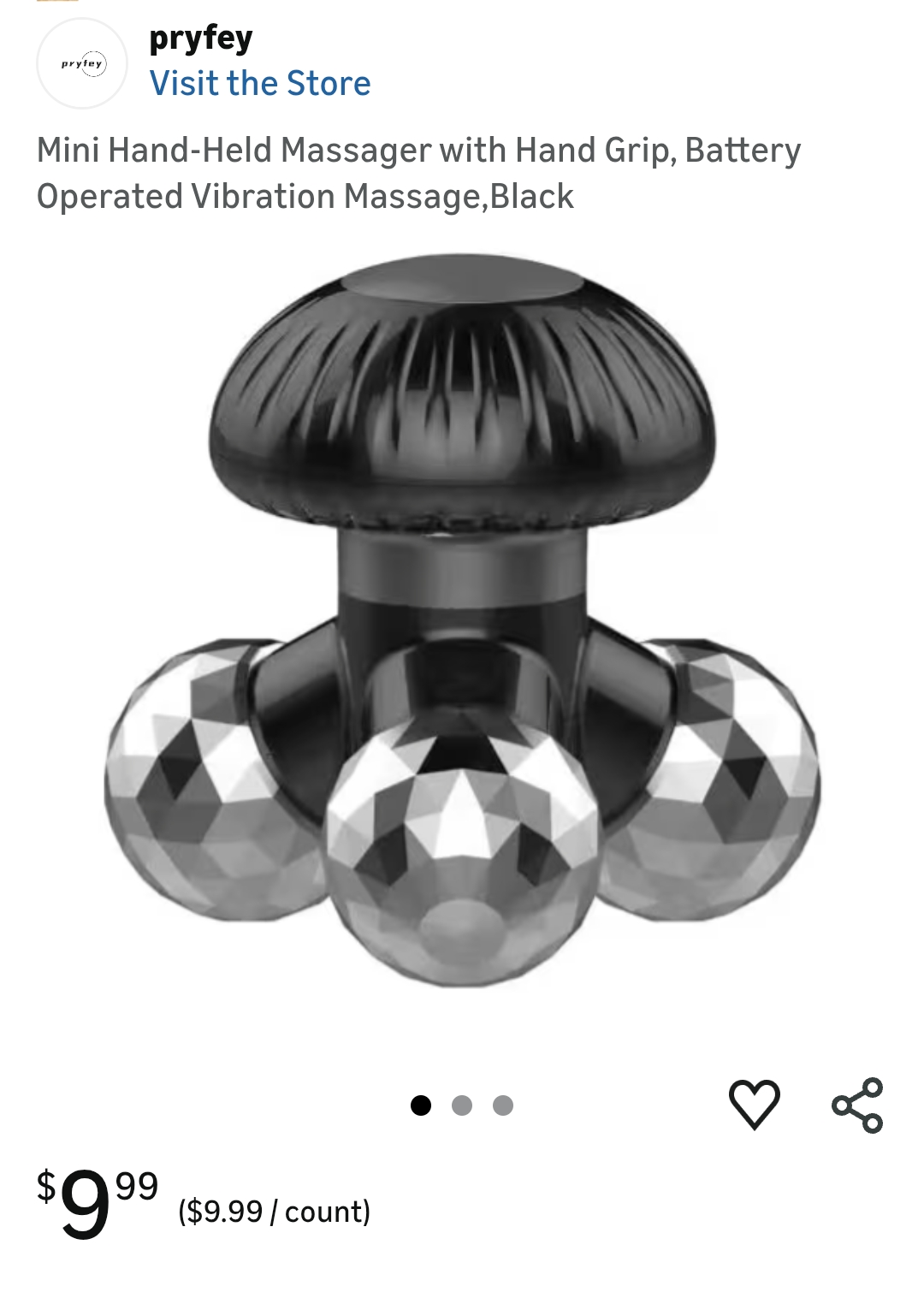The width and height of the screenshot is (924, 1292).
Task: Jump to the last image via rightmost dot
Action: [x=502, y=1104]
